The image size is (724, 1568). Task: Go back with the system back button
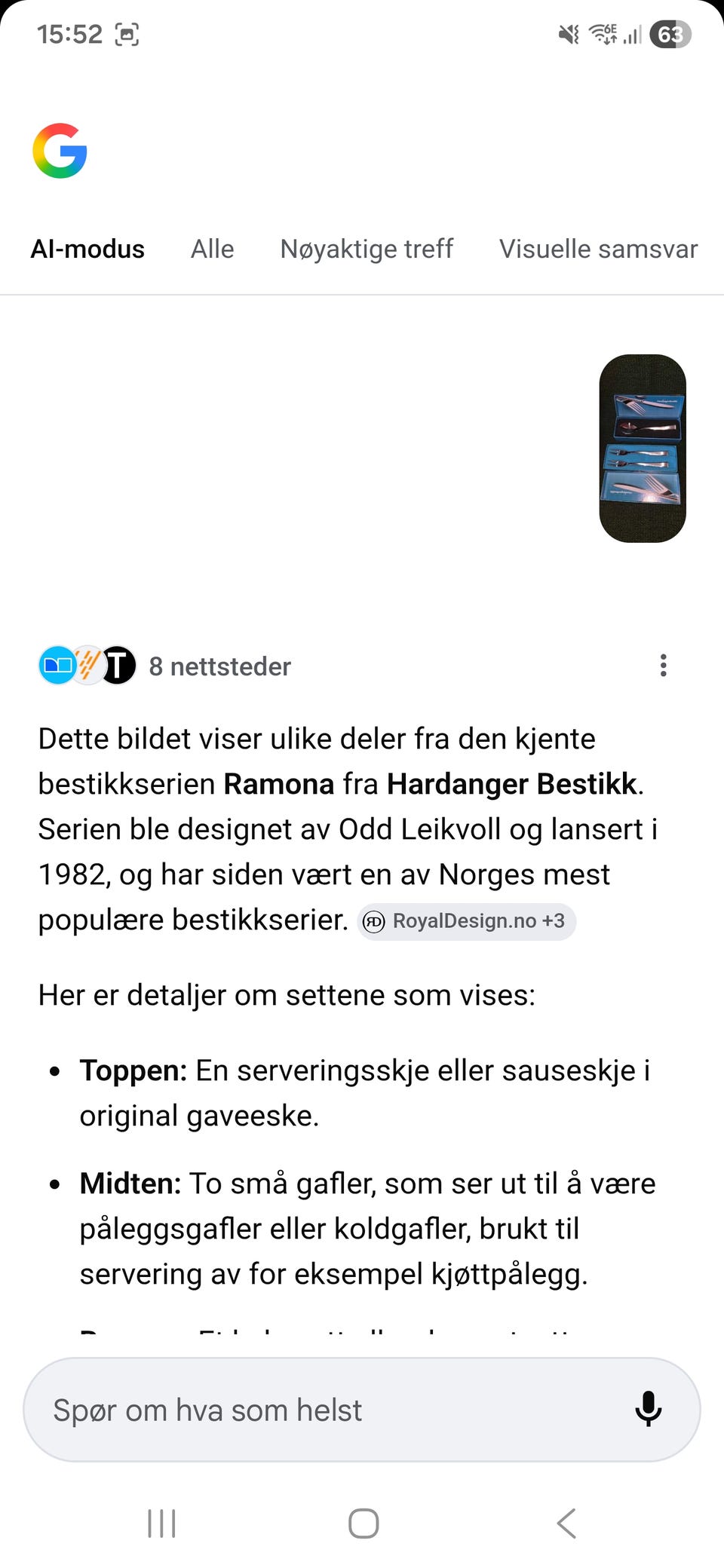coord(566,1523)
